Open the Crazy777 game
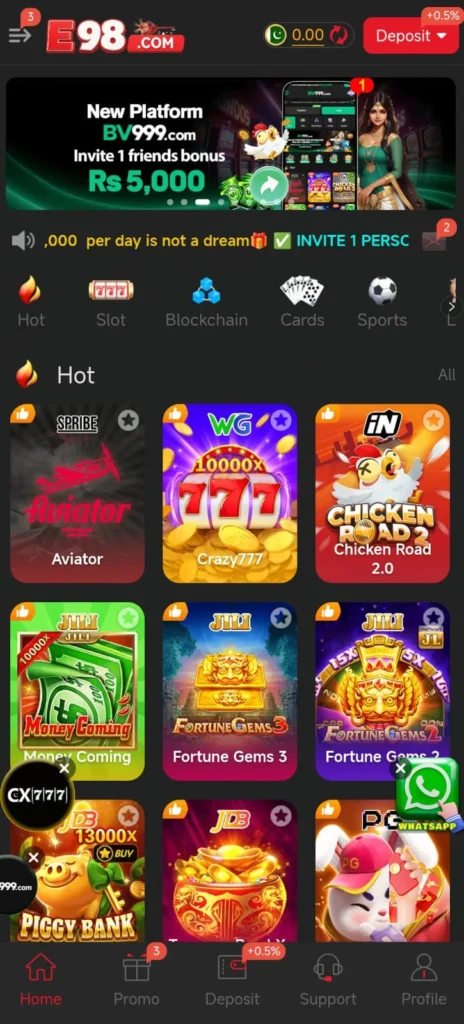Image resolution: width=464 pixels, height=1024 pixels. pos(230,493)
